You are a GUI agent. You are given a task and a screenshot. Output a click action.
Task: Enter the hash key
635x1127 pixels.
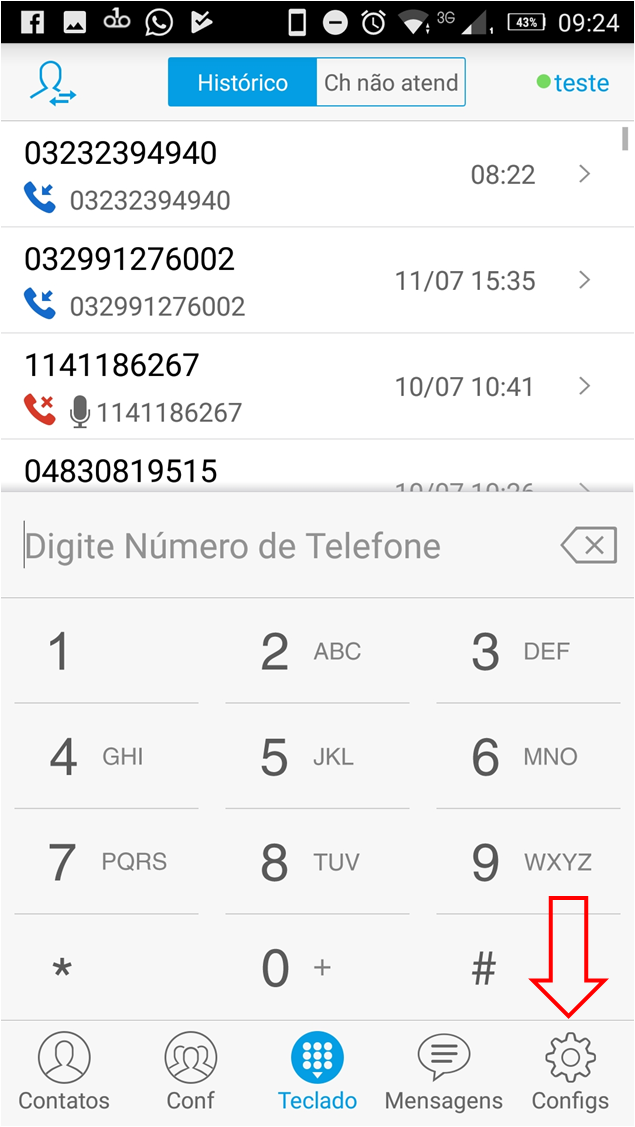484,968
